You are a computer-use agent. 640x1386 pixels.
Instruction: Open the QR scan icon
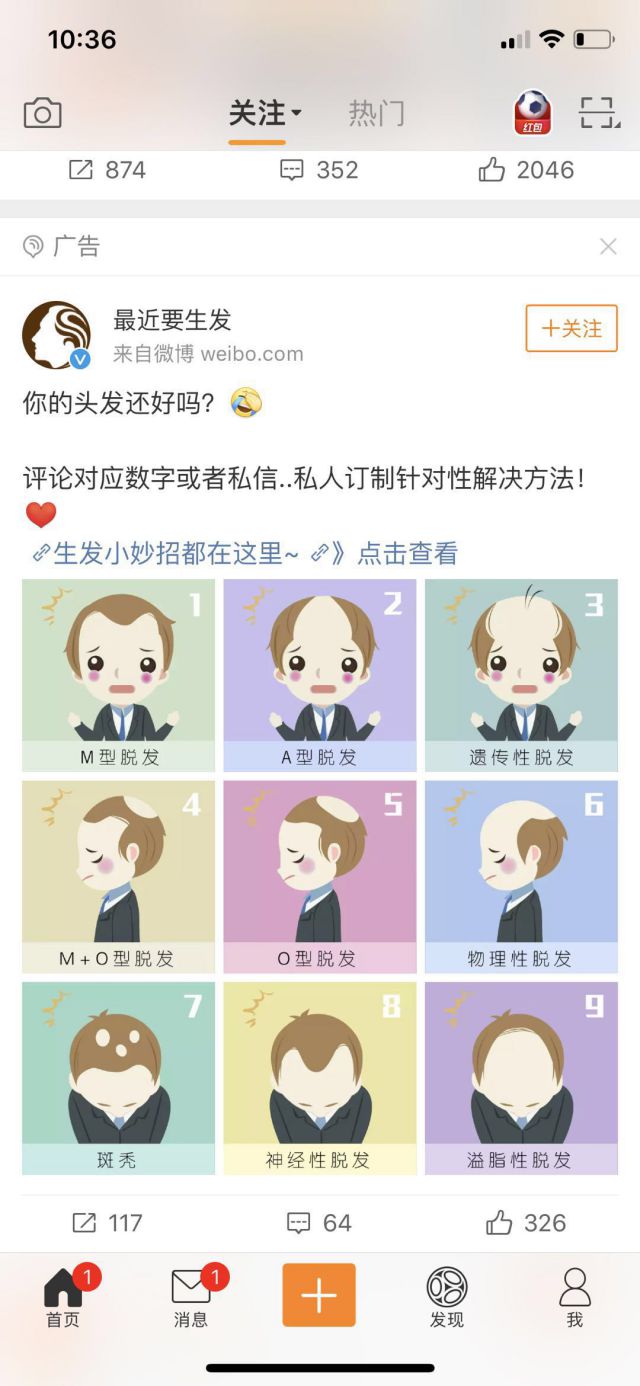pyautogui.click(x=599, y=113)
